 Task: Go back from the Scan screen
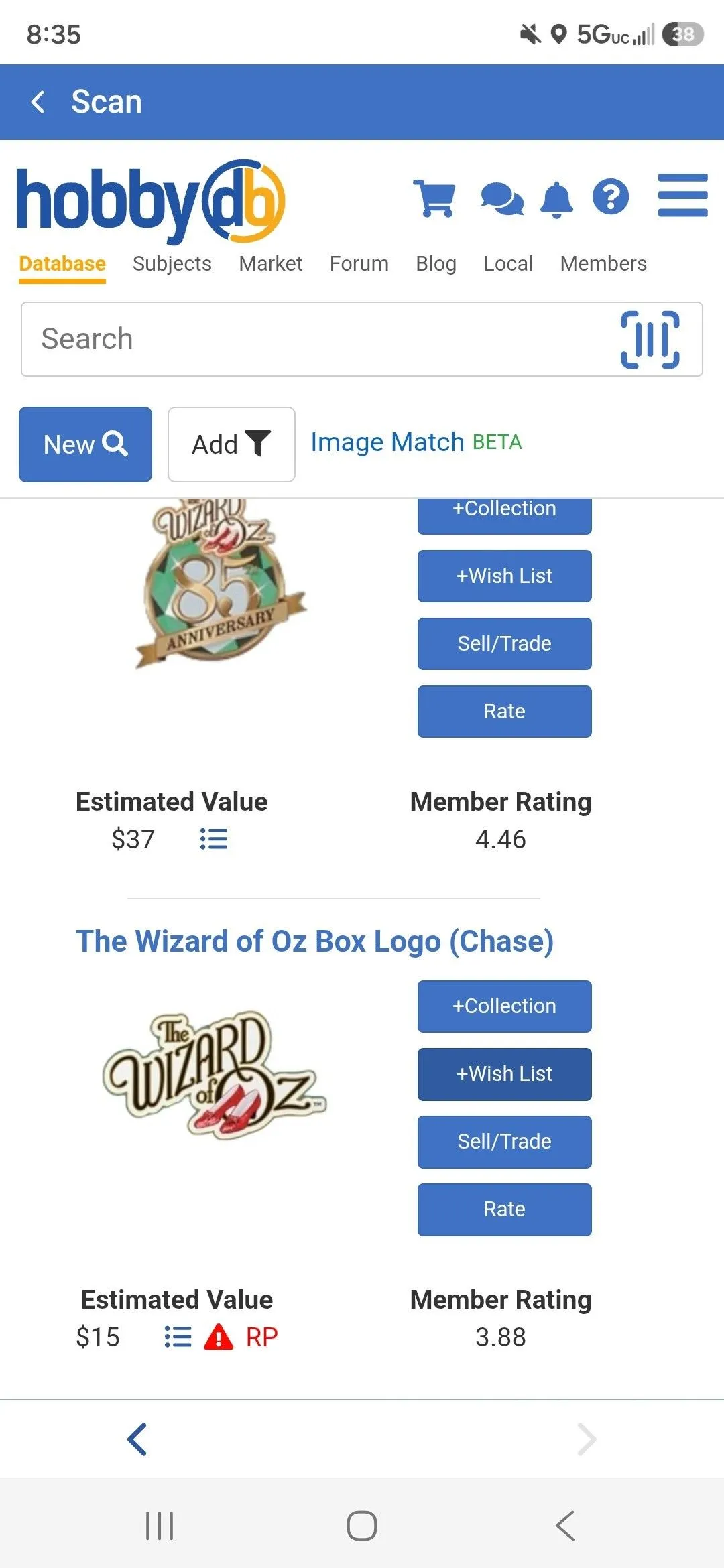(x=38, y=102)
